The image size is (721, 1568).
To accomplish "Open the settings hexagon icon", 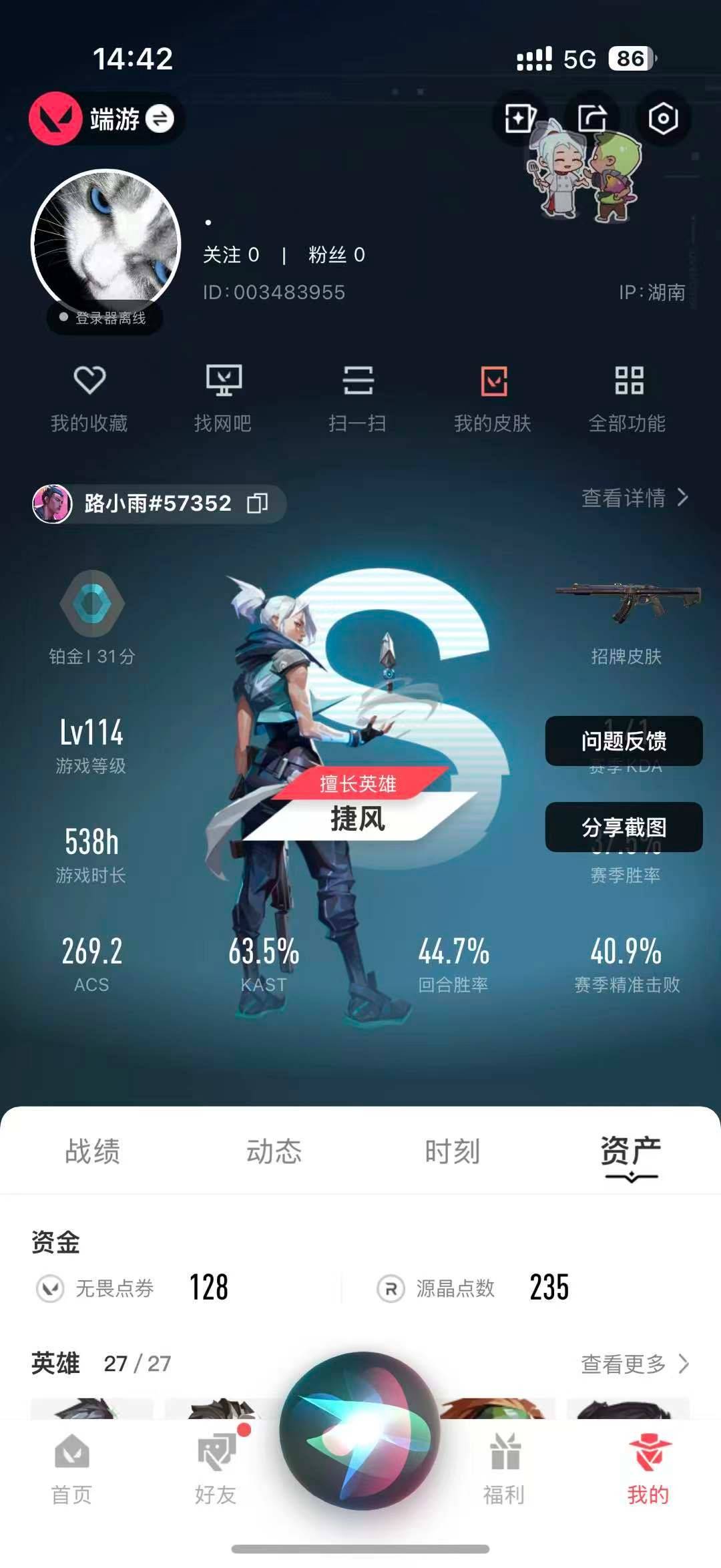I will [663, 119].
